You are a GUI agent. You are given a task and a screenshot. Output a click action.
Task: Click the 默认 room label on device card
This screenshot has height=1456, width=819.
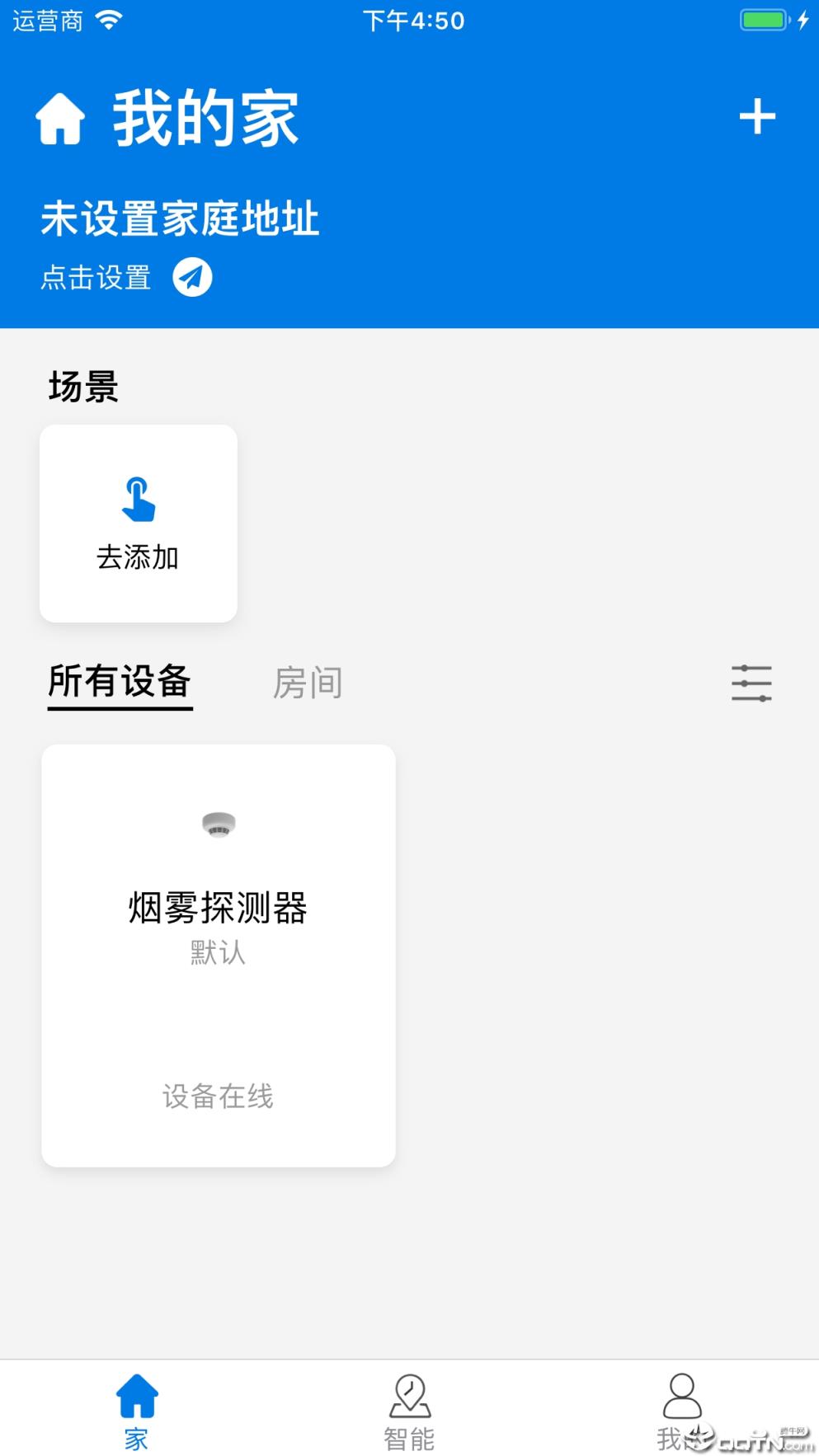point(218,954)
